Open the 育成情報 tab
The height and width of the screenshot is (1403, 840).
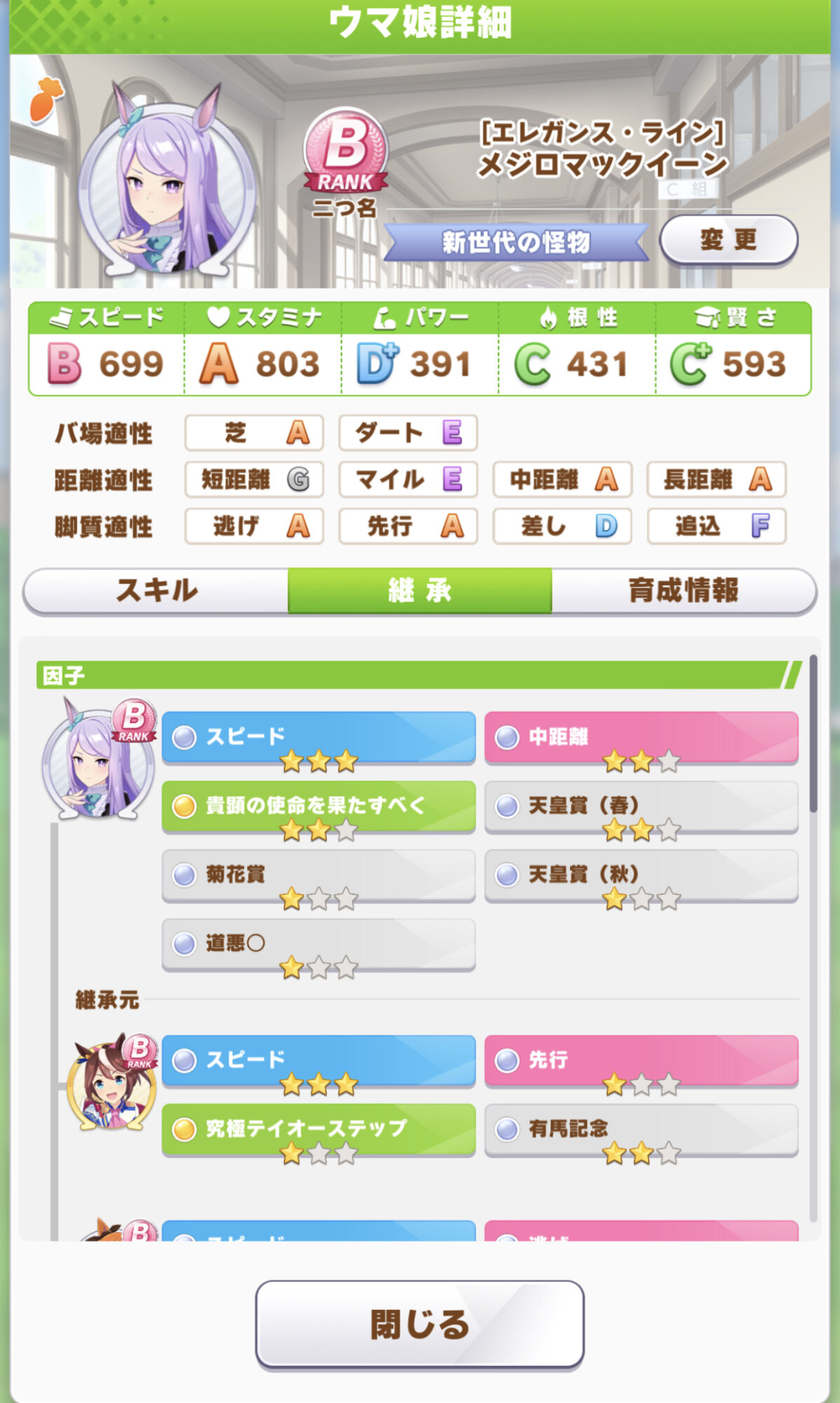683,590
